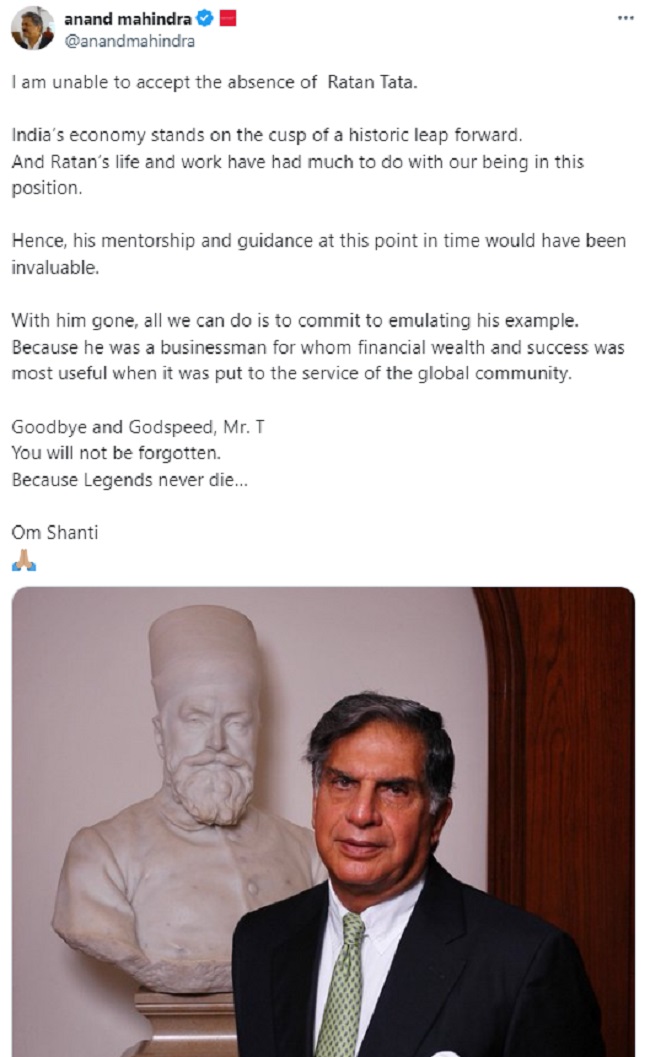The height and width of the screenshot is (1057, 650).
Task: Open the tweet's overflow menu
Action: (x=626, y=18)
